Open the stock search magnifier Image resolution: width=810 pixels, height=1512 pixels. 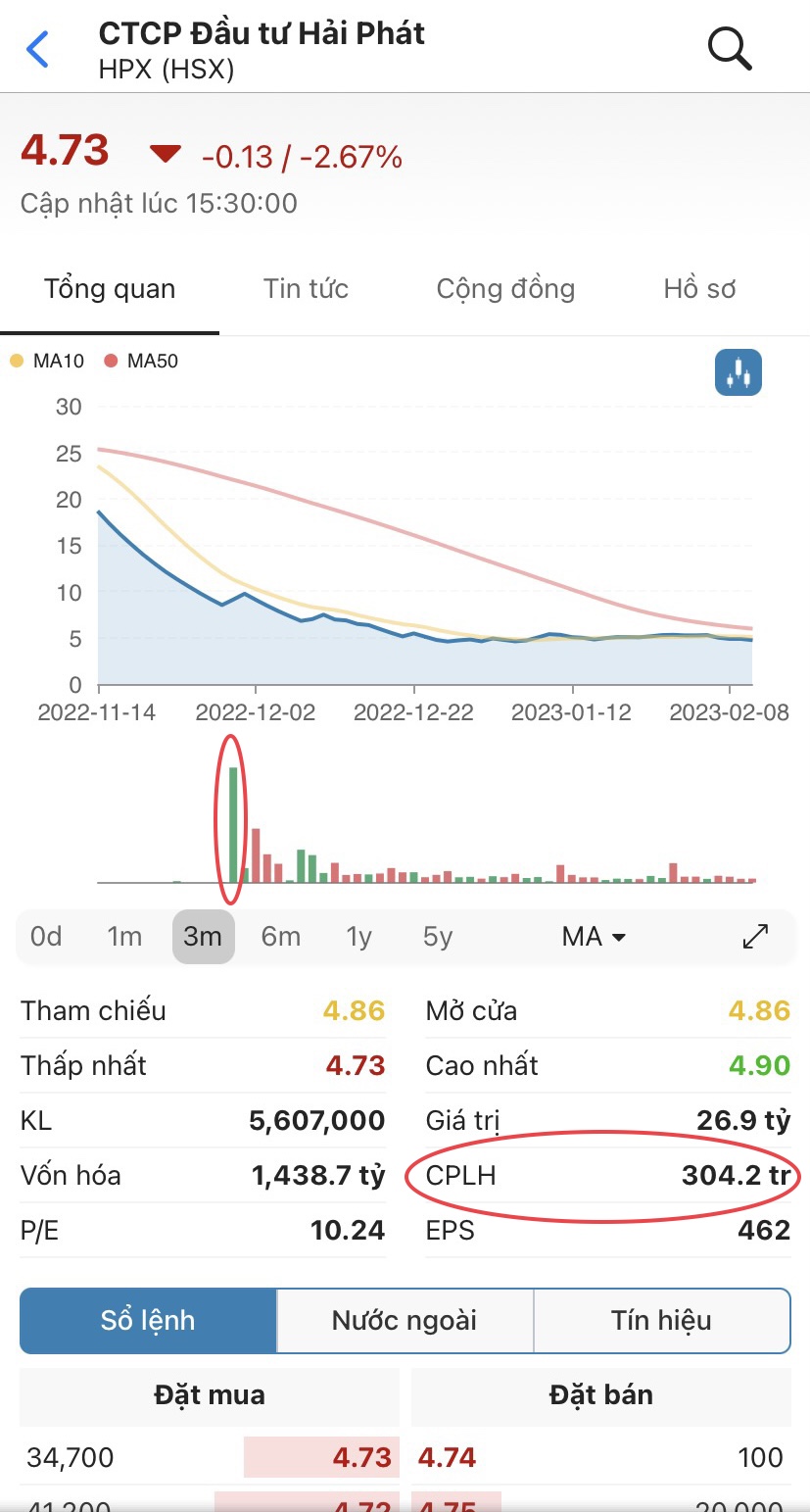point(729,48)
